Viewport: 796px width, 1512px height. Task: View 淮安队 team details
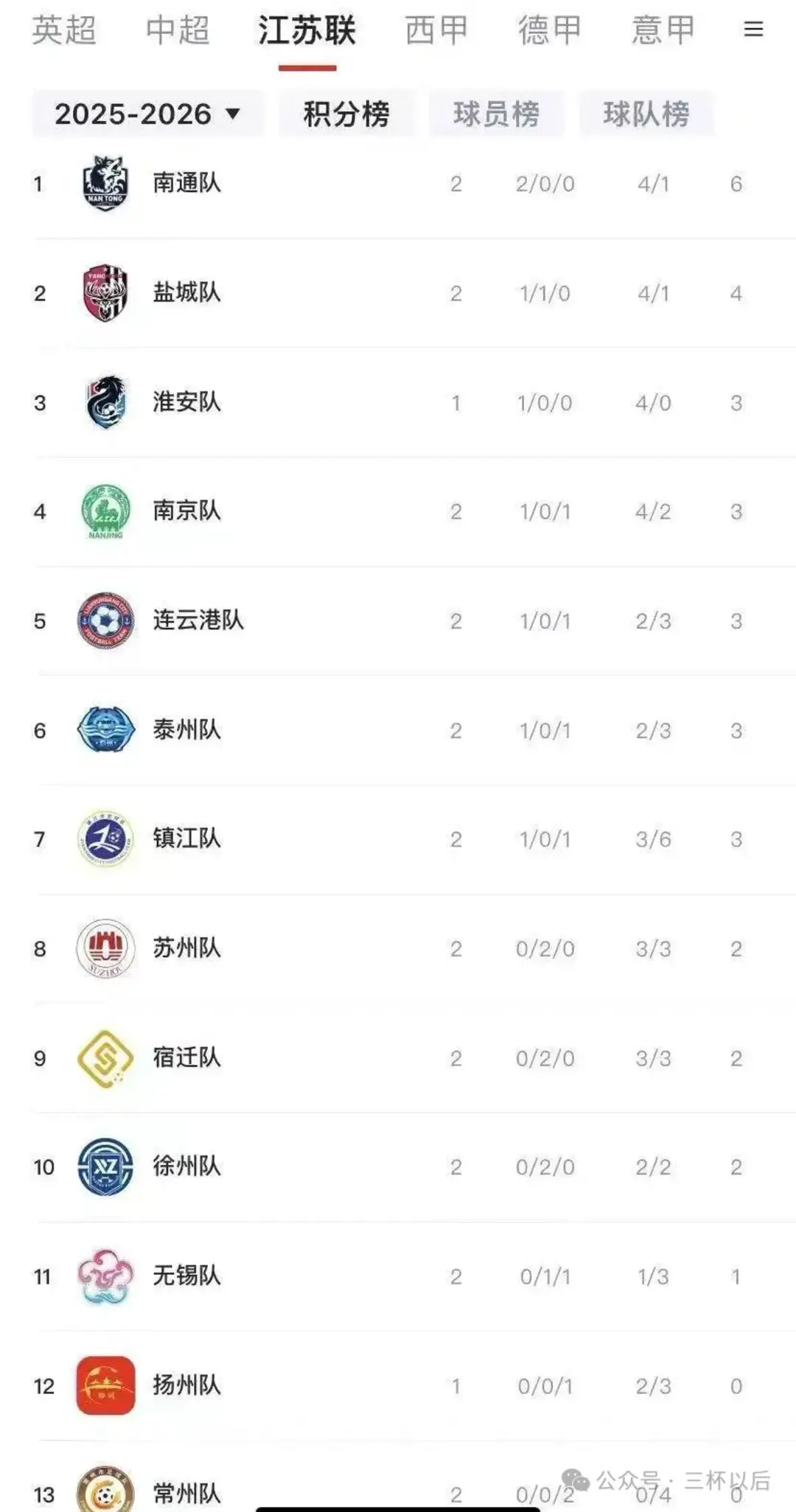click(x=413, y=402)
